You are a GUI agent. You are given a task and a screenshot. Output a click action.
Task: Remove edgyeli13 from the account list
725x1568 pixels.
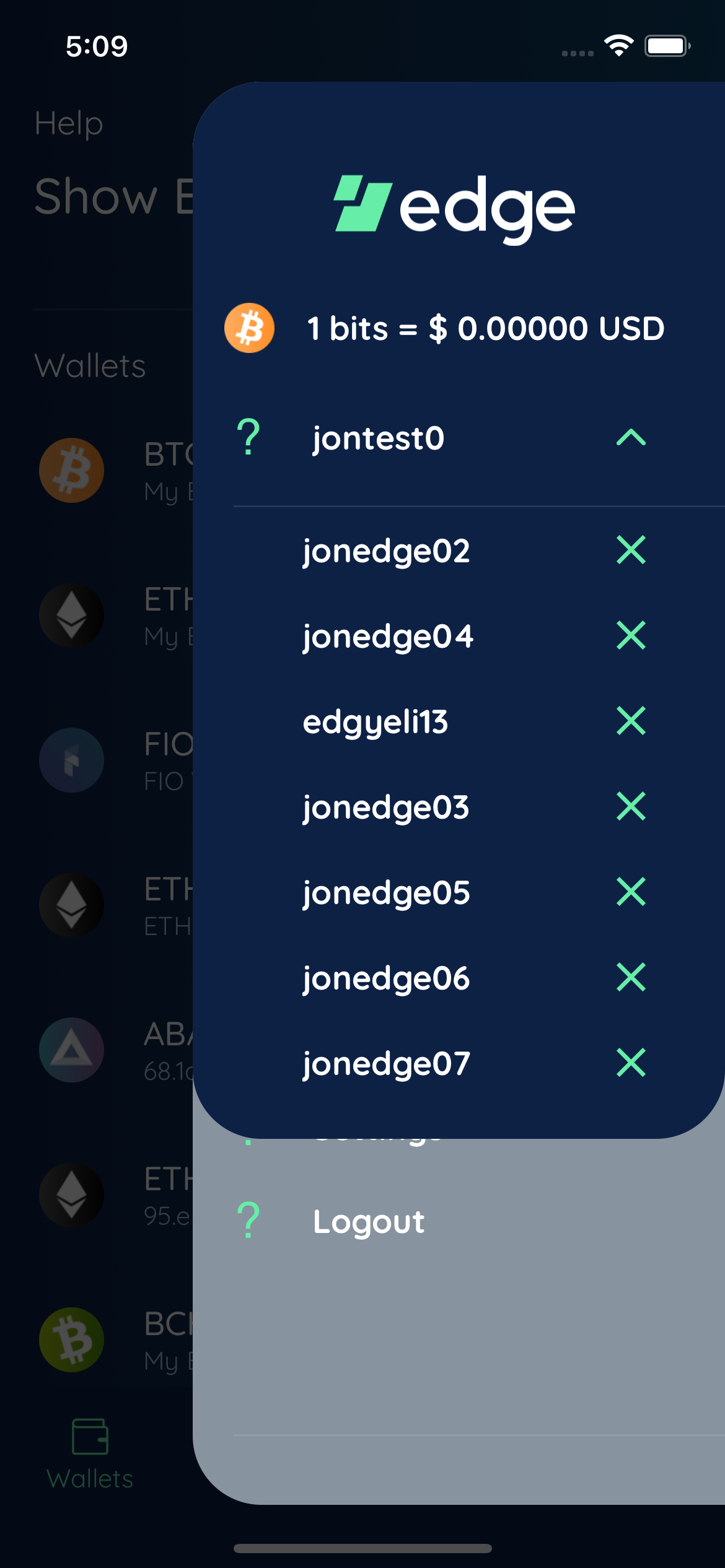point(631,721)
